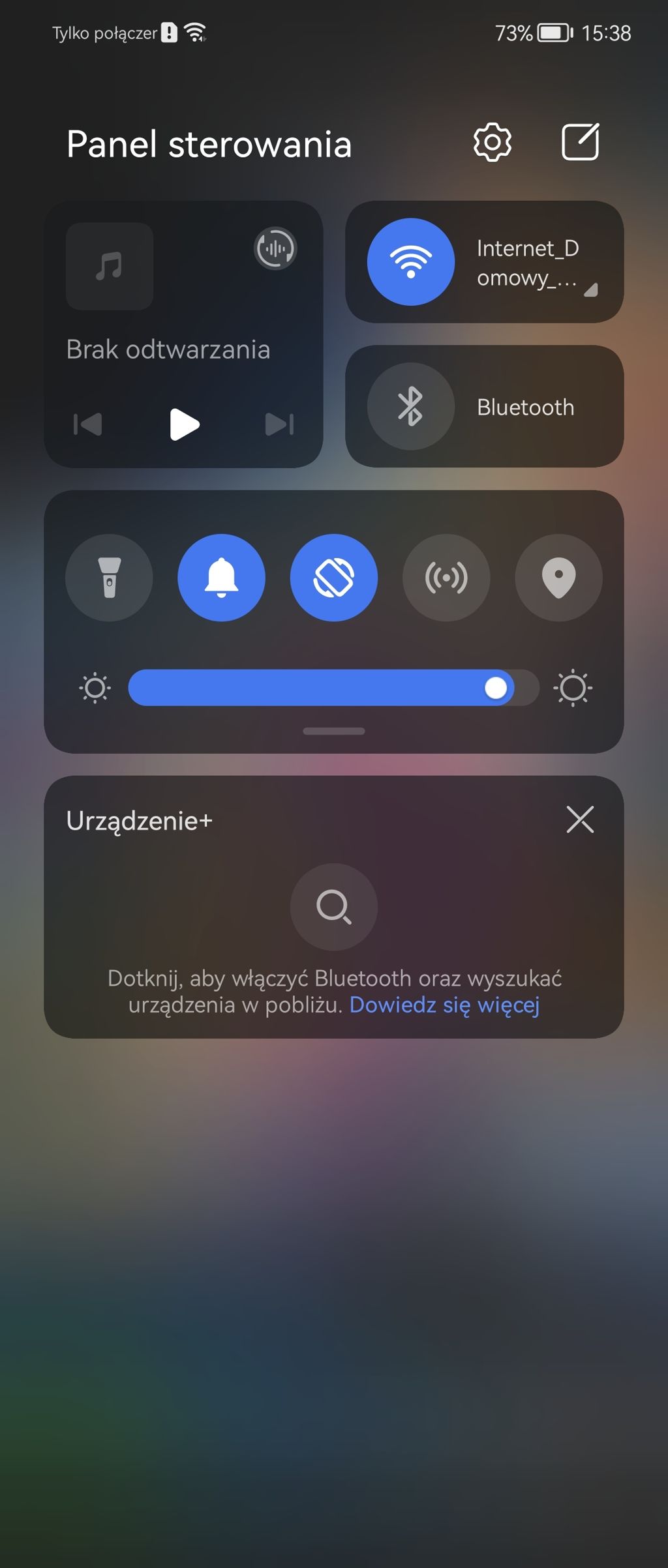Turn on the personal hotspot
The height and width of the screenshot is (1568, 668).
tap(446, 578)
